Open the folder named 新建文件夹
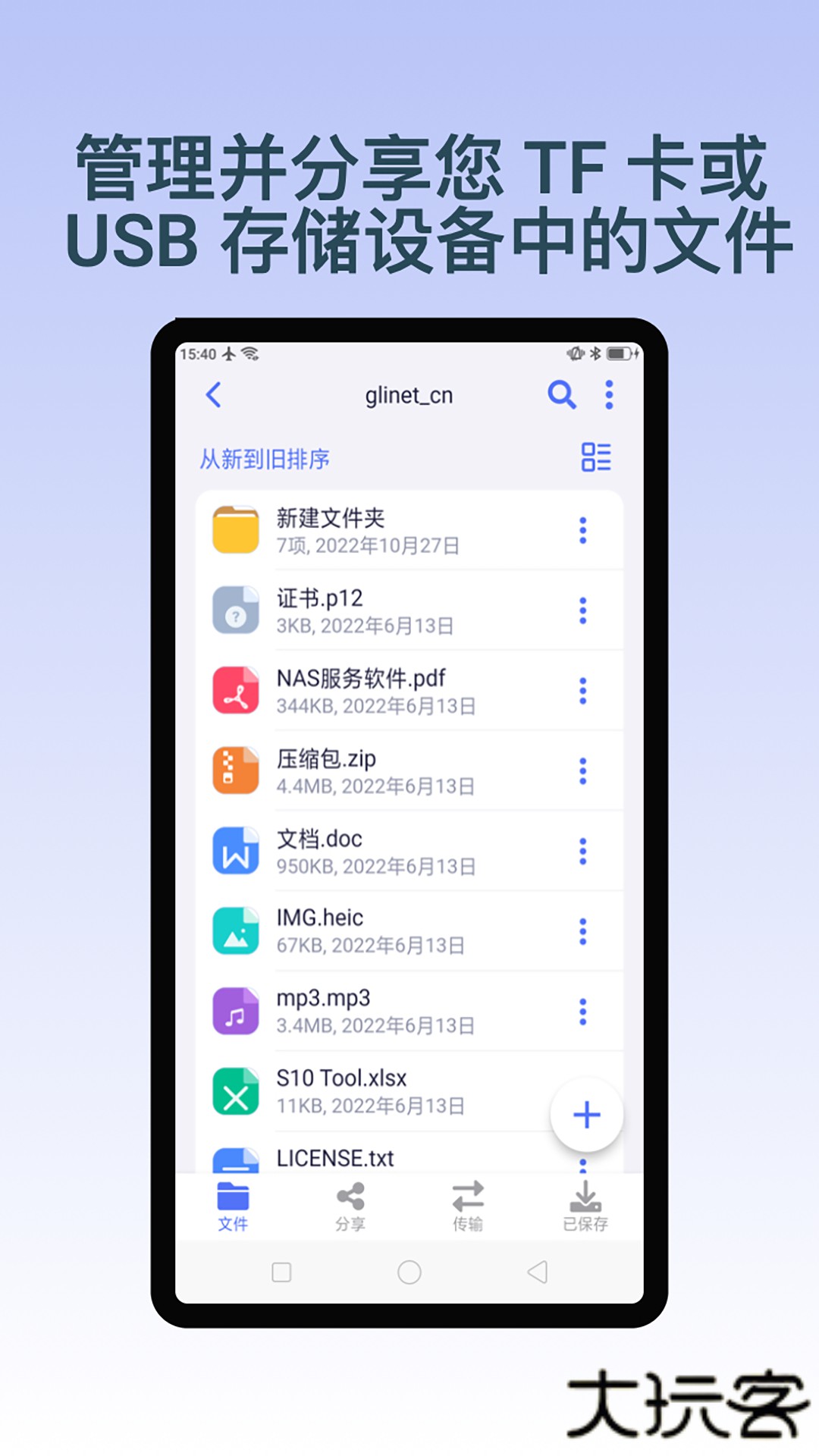The image size is (819, 1456). [x=331, y=529]
